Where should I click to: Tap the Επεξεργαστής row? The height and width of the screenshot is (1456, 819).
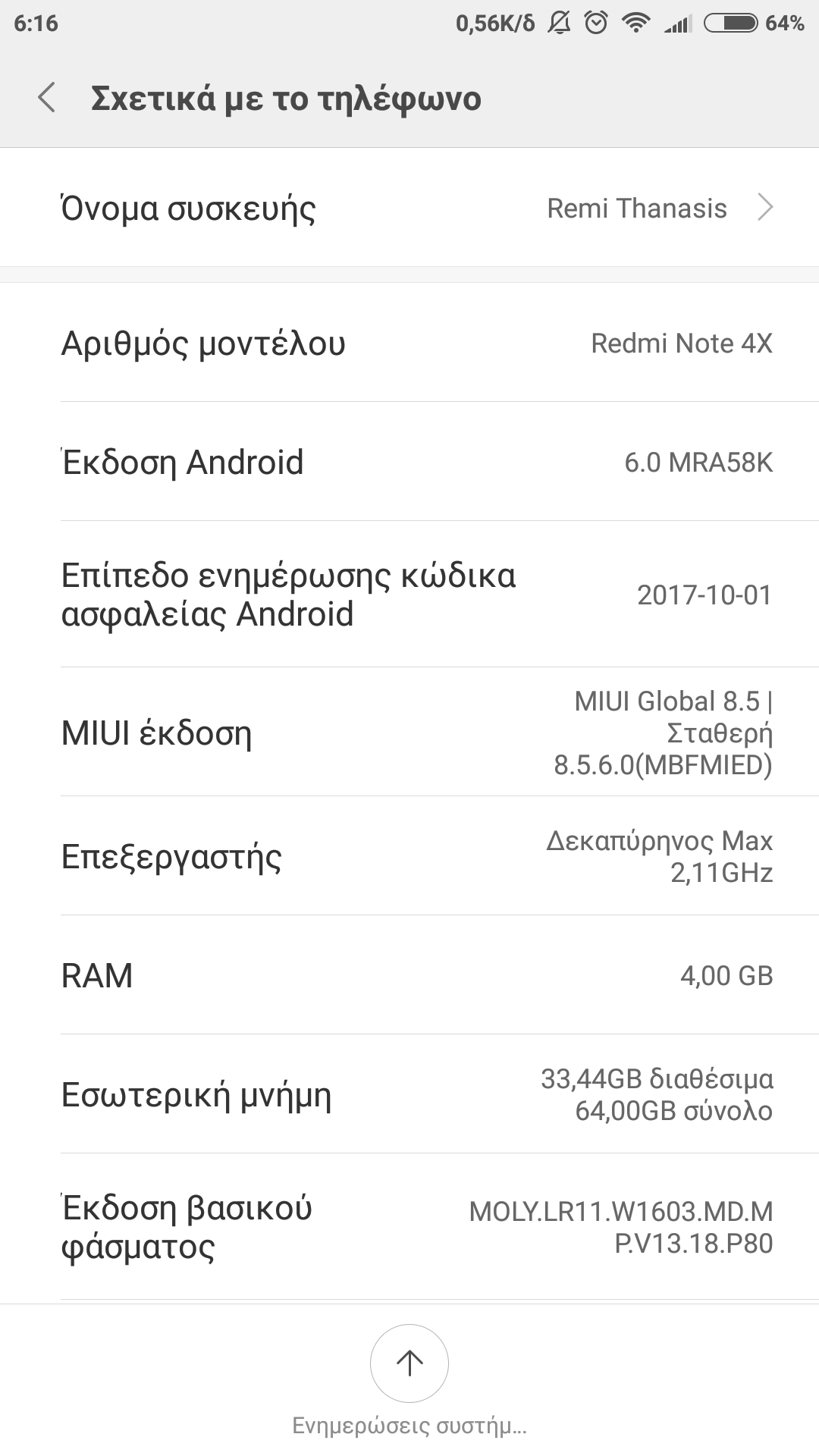[x=409, y=856]
